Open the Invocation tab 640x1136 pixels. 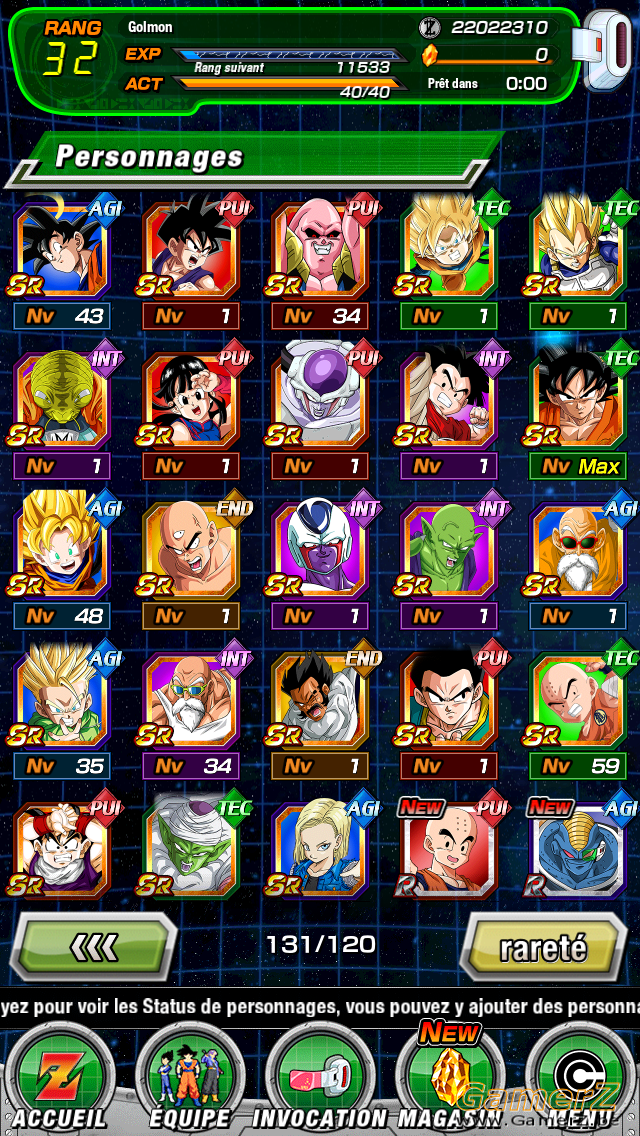coord(319,1077)
